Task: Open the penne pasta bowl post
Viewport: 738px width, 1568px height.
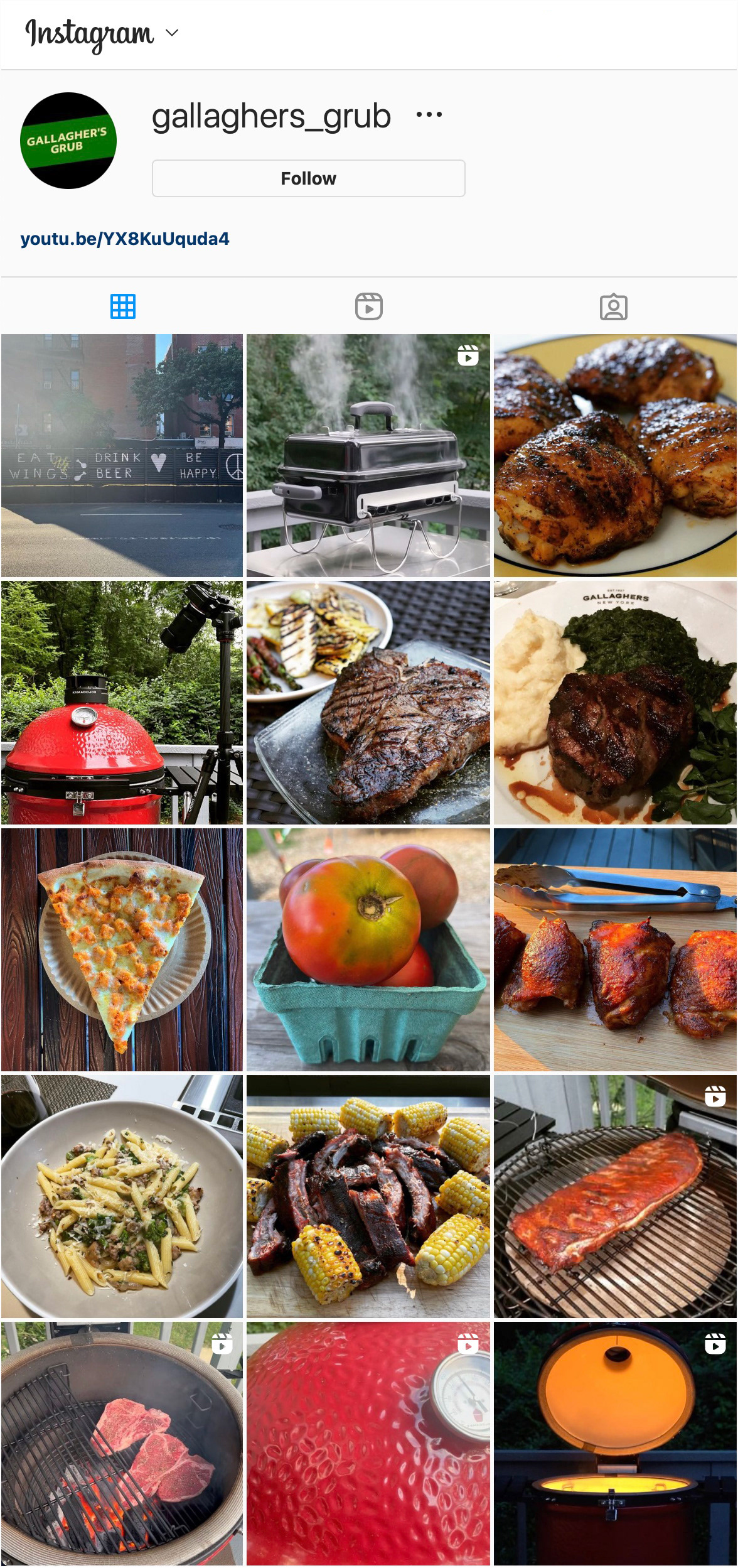Action: (122, 1196)
